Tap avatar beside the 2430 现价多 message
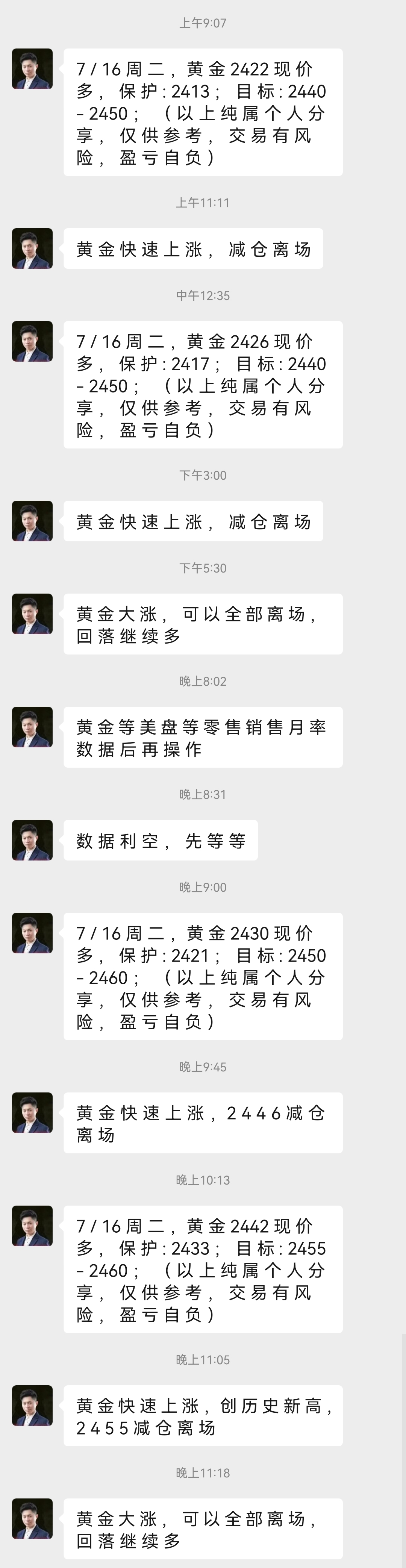 (x=32, y=933)
